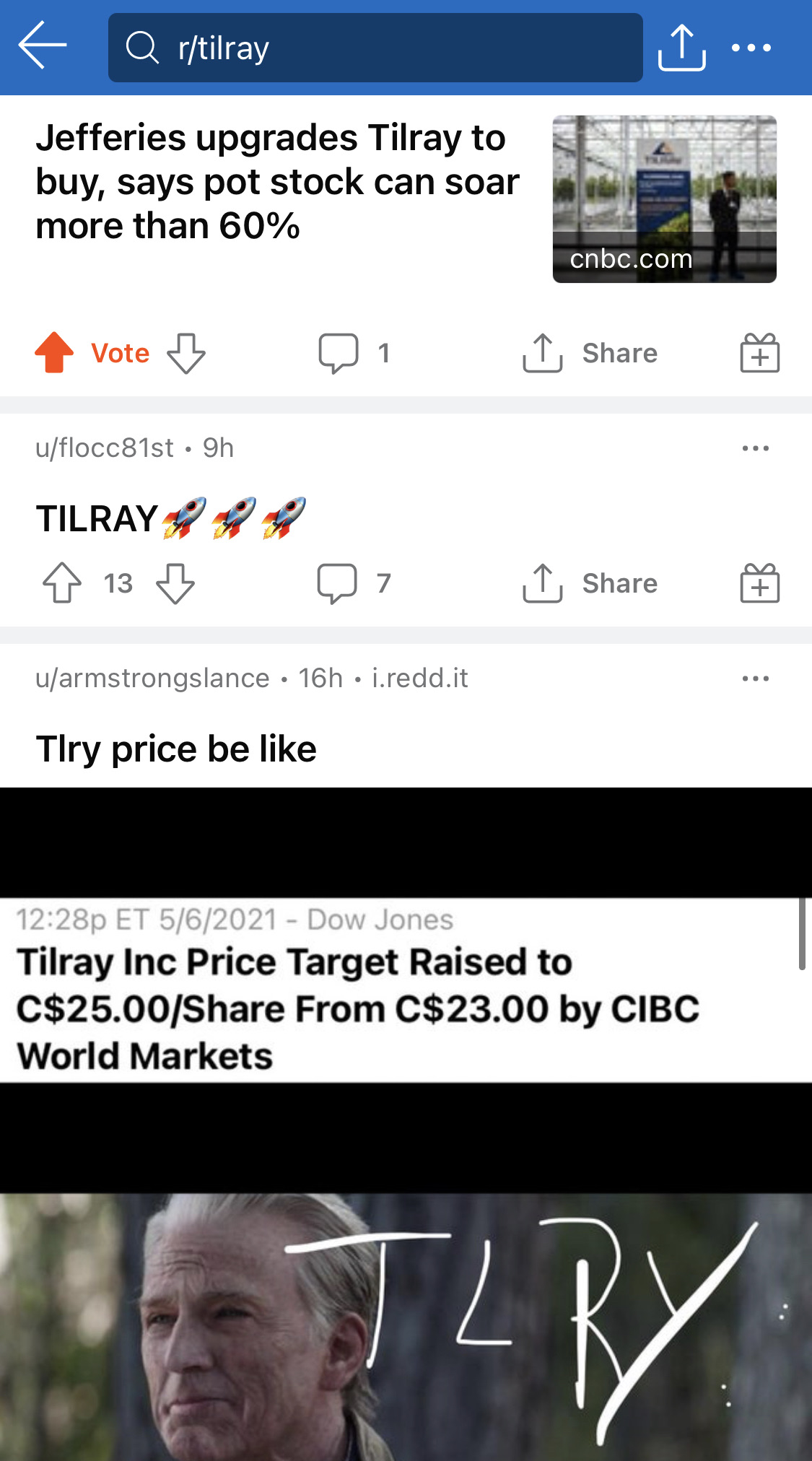Image resolution: width=812 pixels, height=1461 pixels.
Task: Open the Jefferies upgrades Tilray post title
Action: pos(278,182)
